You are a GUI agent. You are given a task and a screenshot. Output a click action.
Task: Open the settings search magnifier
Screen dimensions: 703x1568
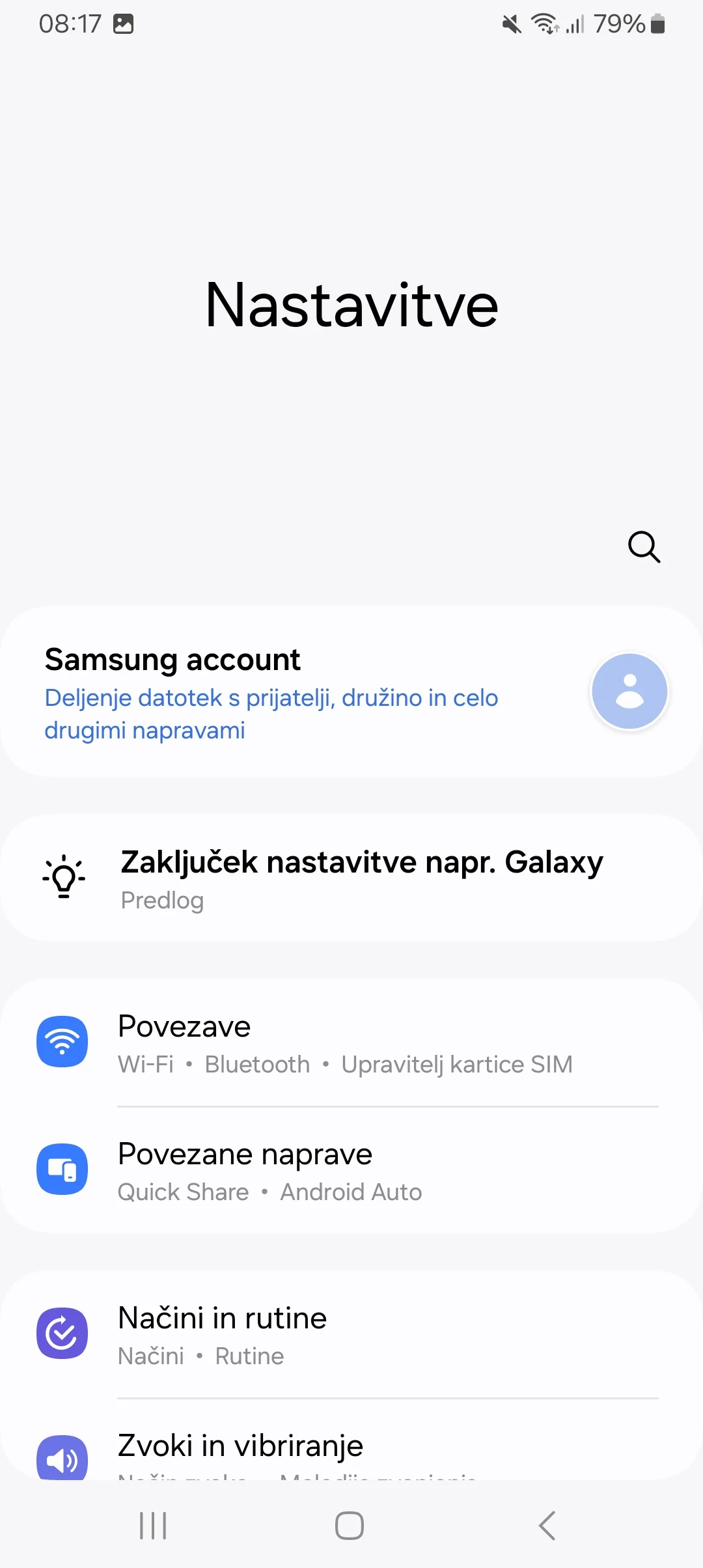pos(644,547)
